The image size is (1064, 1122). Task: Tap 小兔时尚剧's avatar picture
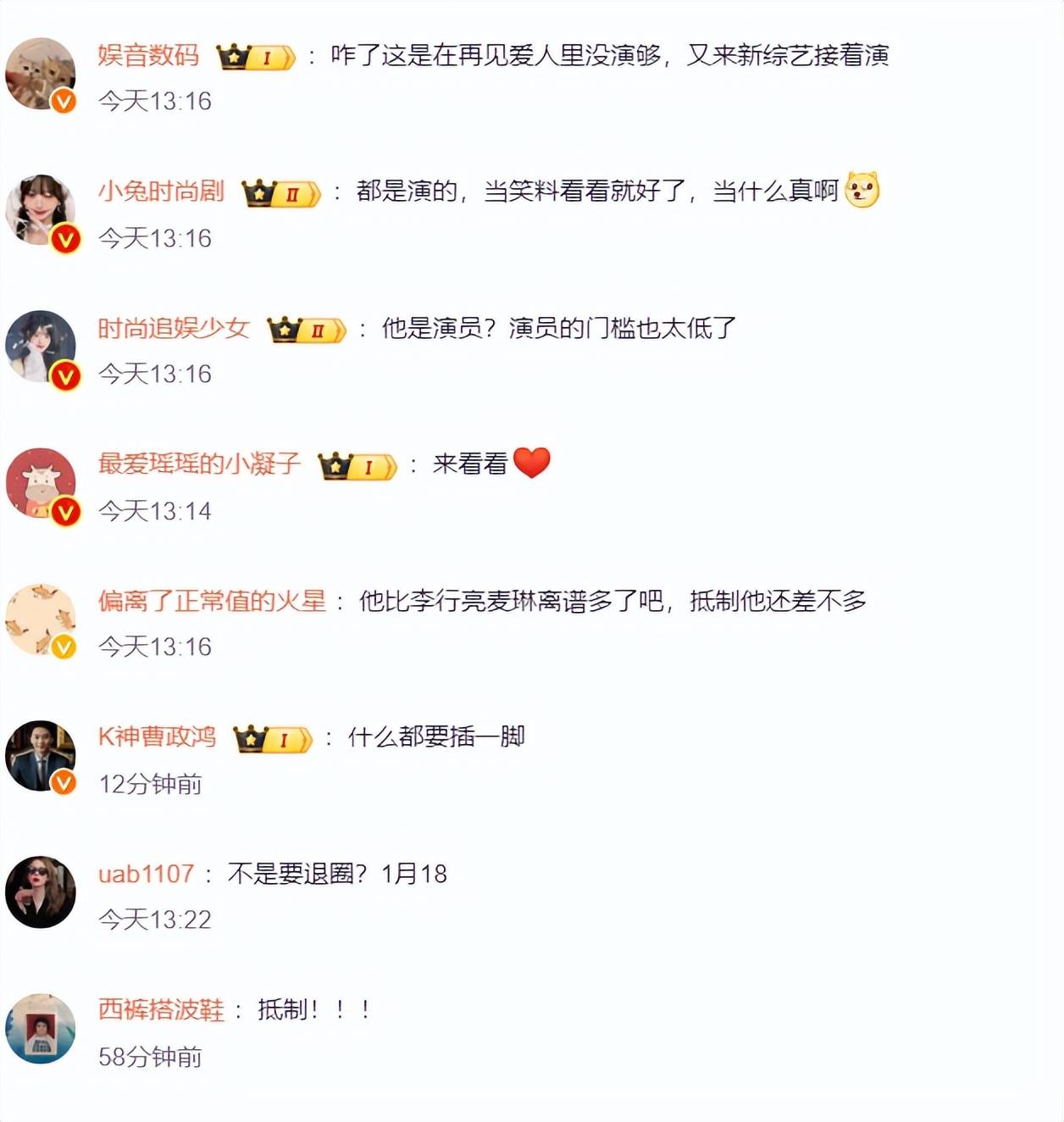(x=40, y=210)
